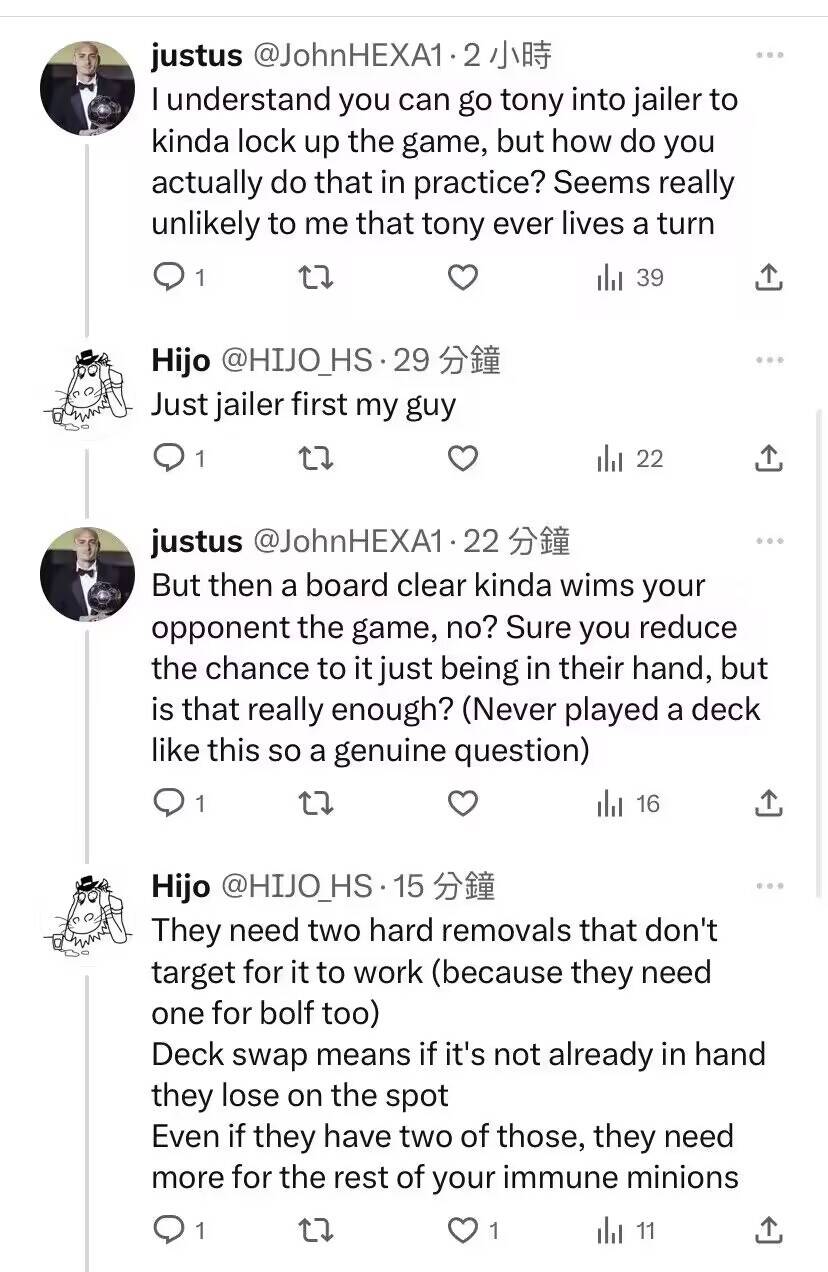Open Hijo's profile from the 29-minute tweet's avatar
The width and height of the screenshot is (828, 1272).
87,391
